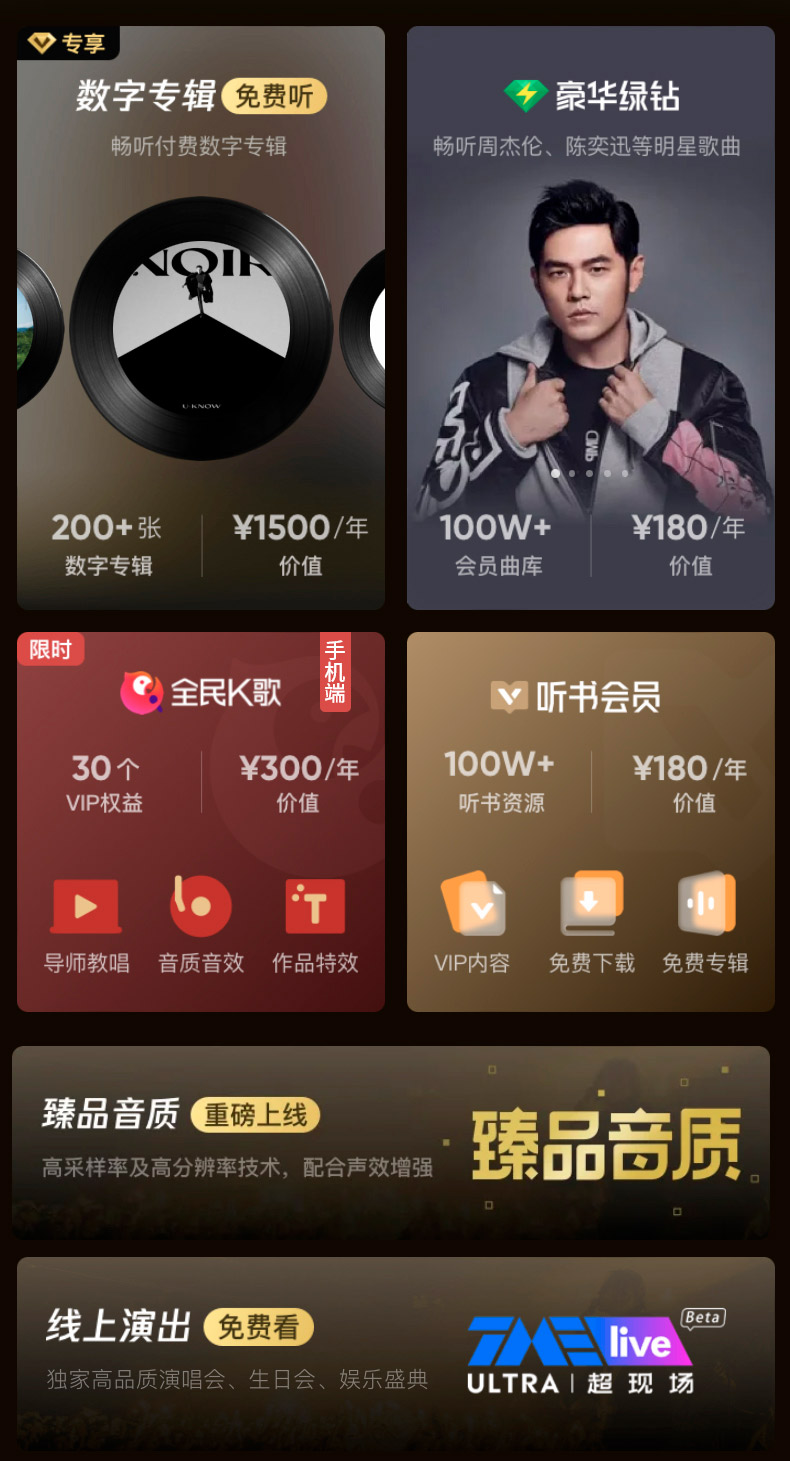Image resolution: width=790 pixels, height=1461 pixels.
Task: View the 臻品音质 重磅上线 banner
Action: coord(391,1141)
